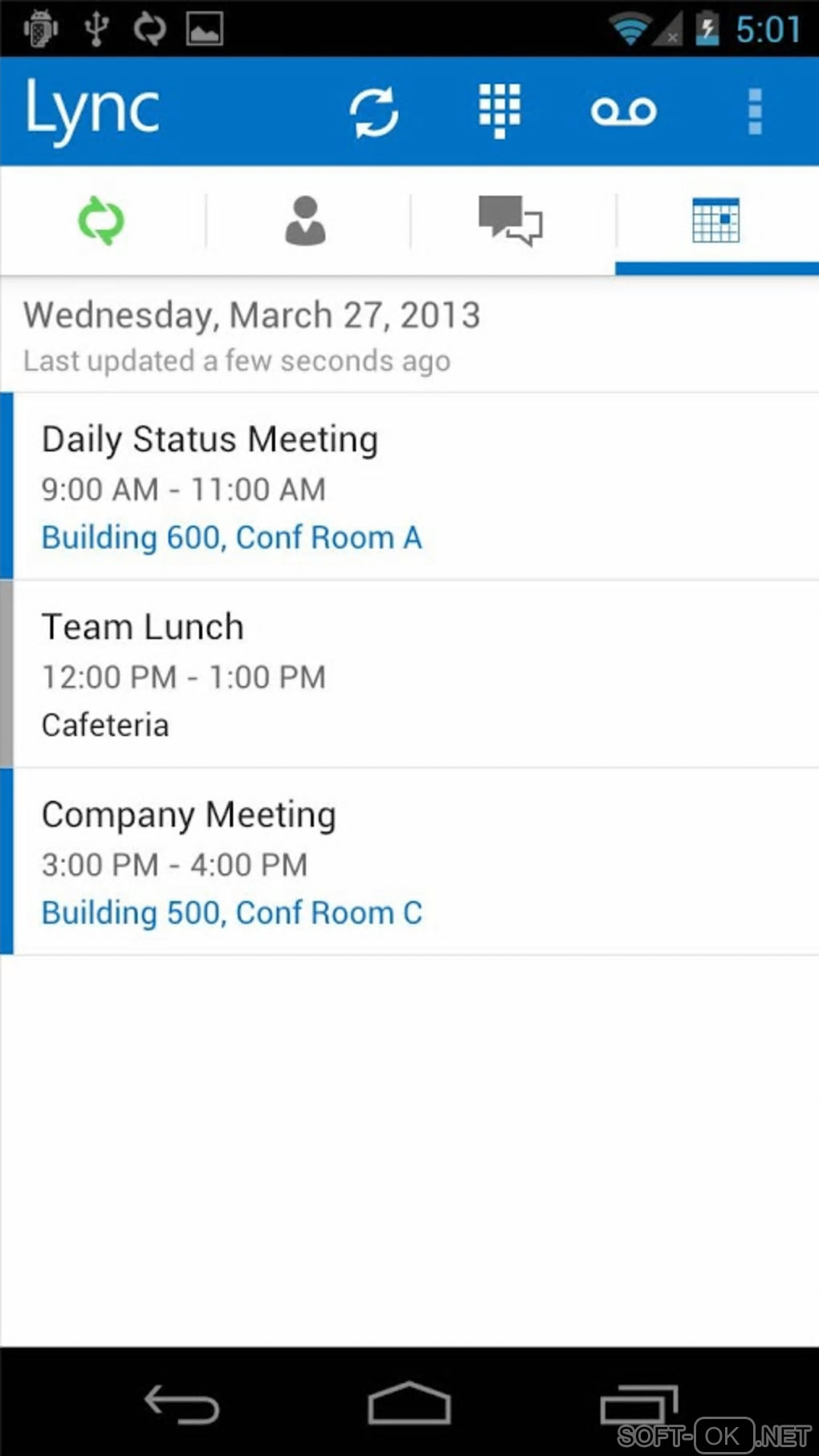Open voicemail

point(624,112)
